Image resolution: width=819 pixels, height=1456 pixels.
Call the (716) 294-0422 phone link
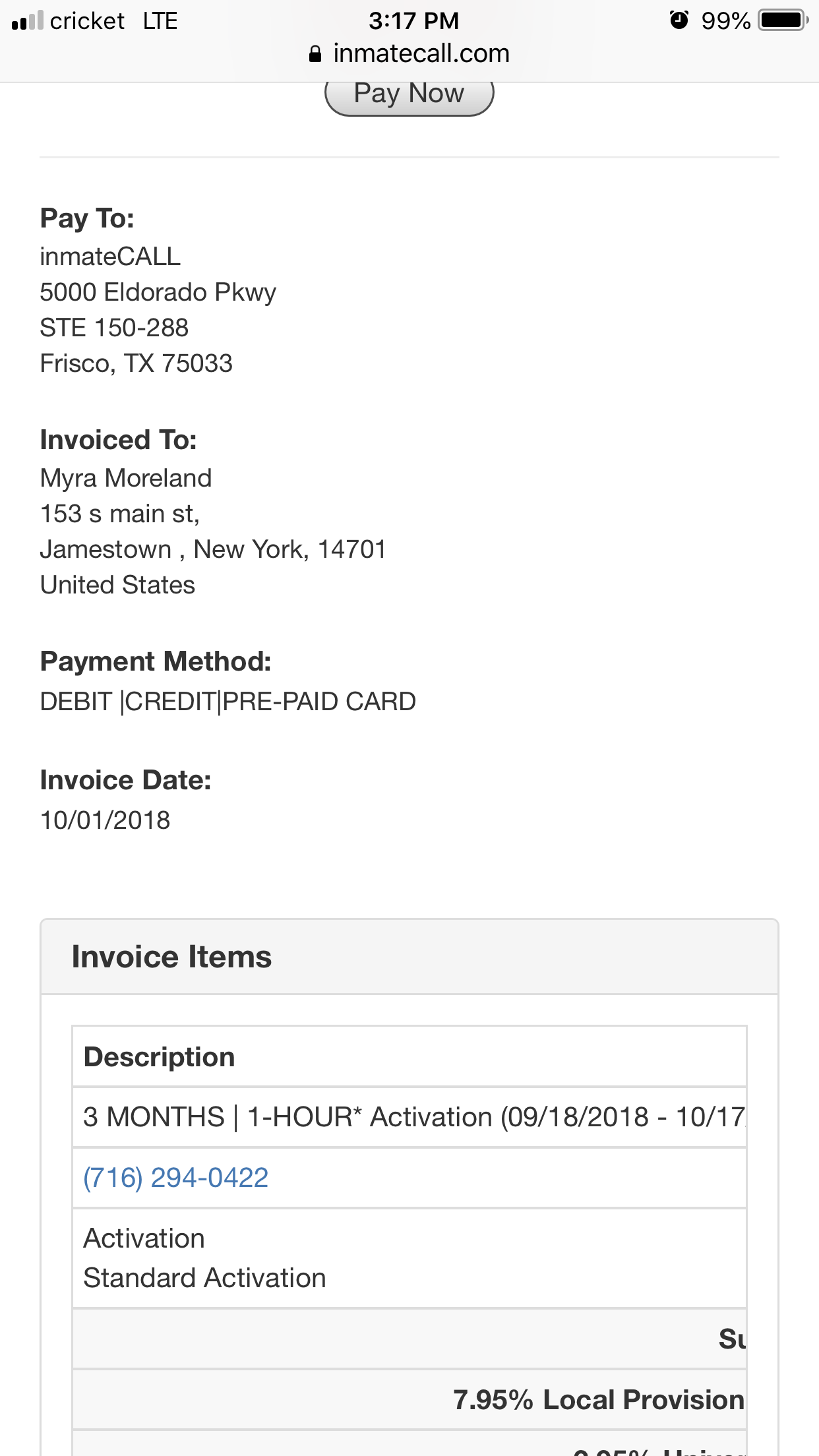tap(175, 1178)
